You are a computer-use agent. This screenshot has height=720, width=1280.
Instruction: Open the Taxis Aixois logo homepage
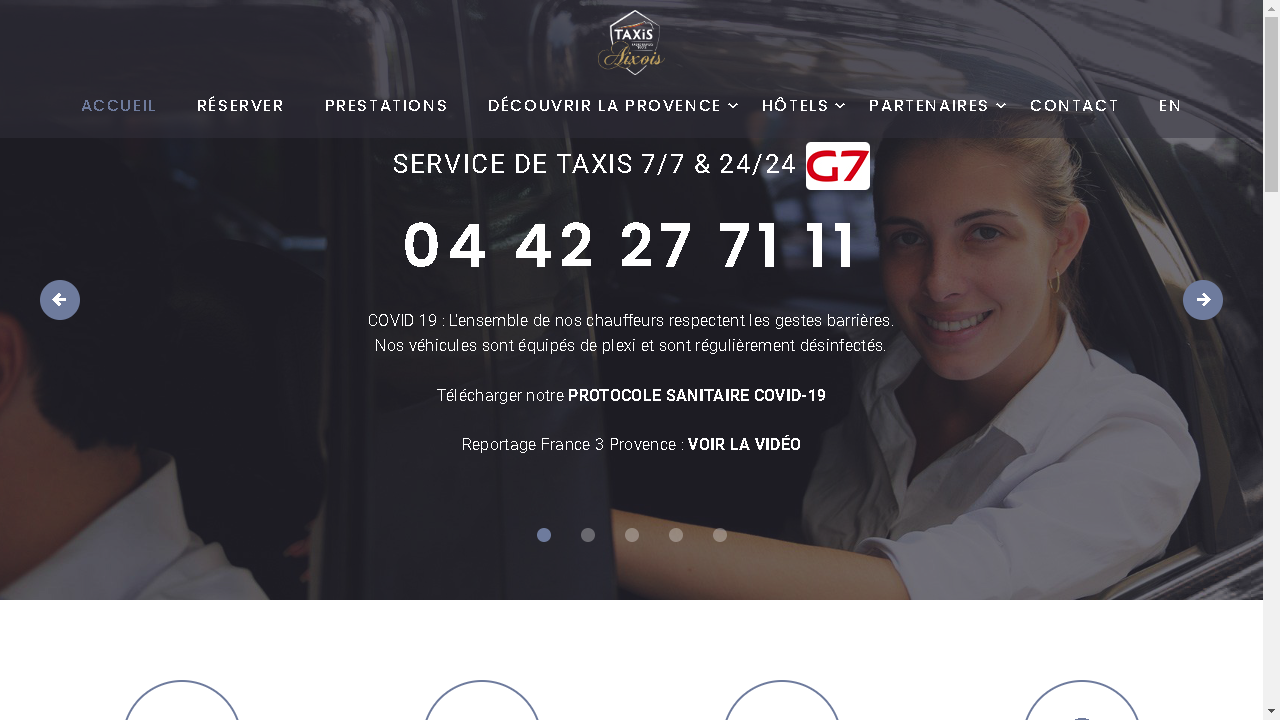tap(631, 43)
